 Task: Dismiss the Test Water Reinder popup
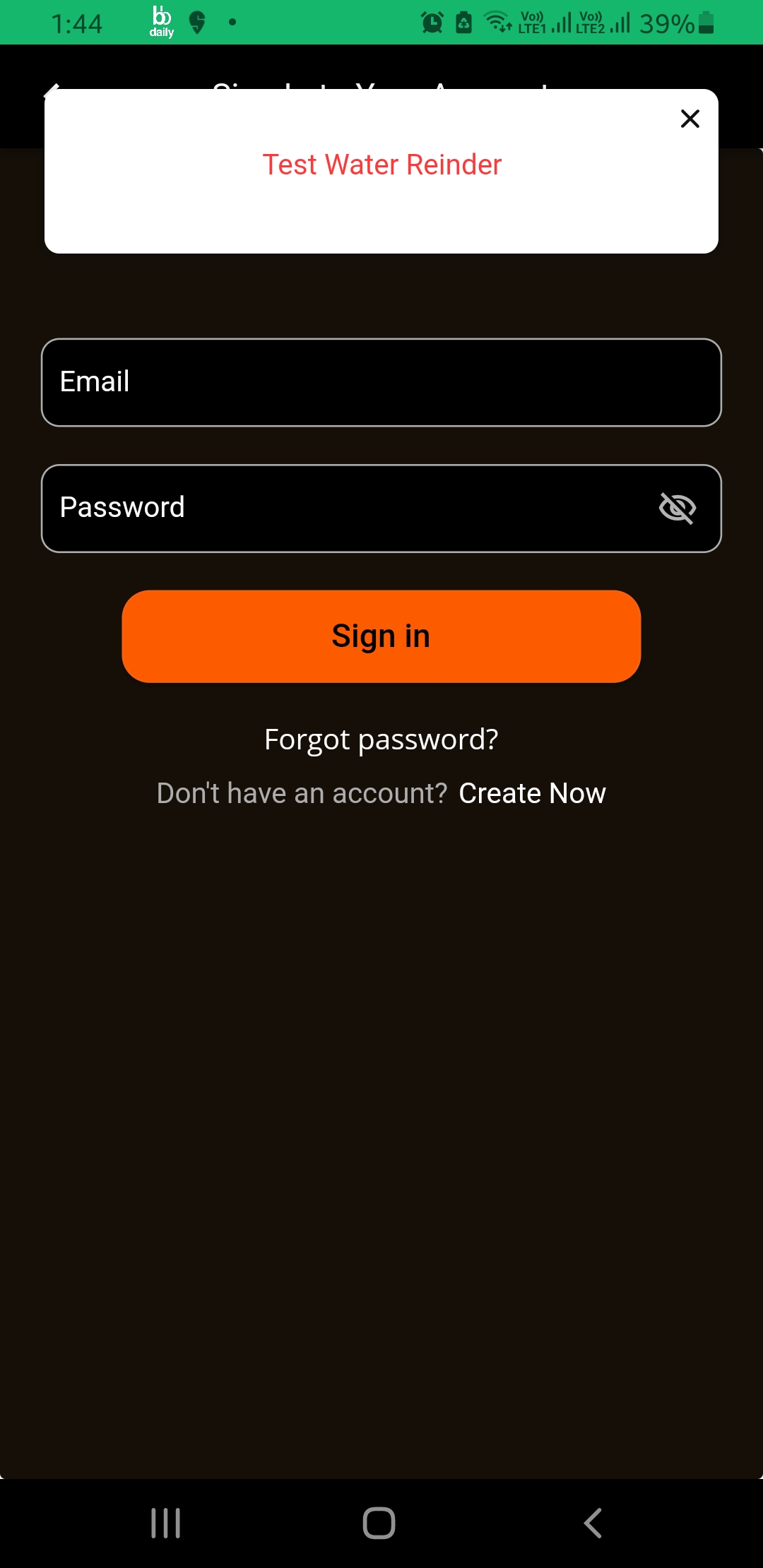pos(690,119)
